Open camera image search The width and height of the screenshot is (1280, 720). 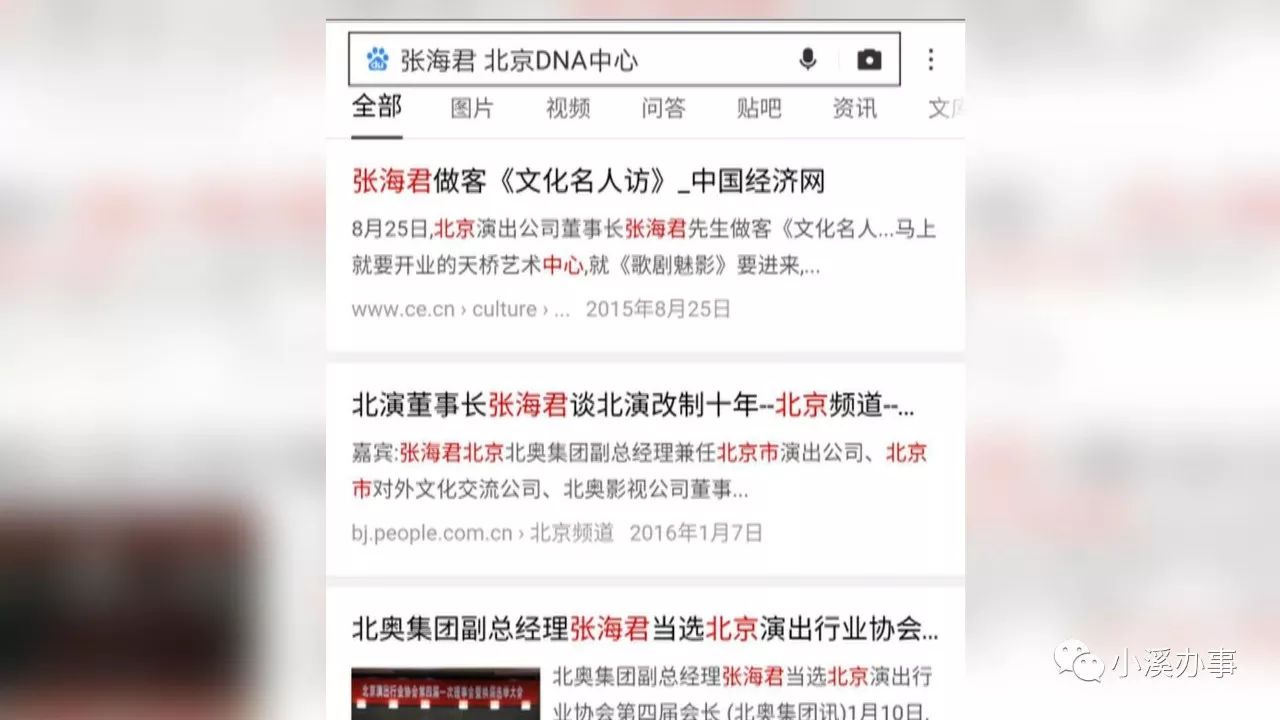click(x=869, y=60)
